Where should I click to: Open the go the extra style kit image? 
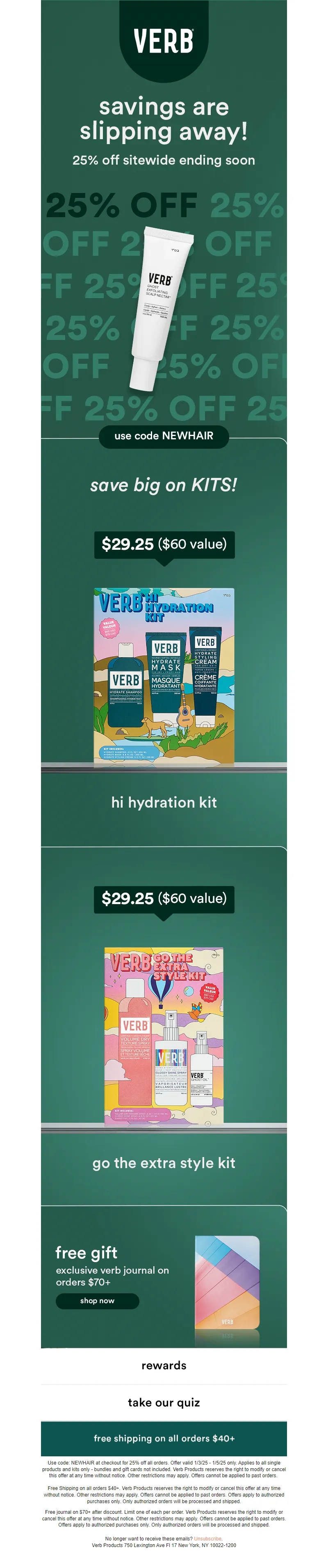164,1034
